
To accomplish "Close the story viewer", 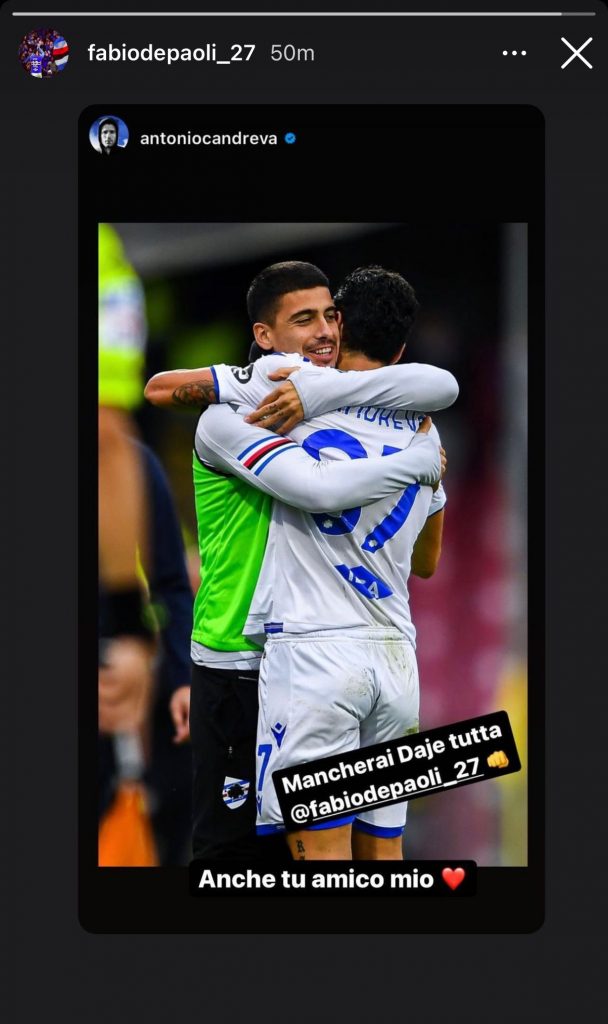I will coord(576,53).
